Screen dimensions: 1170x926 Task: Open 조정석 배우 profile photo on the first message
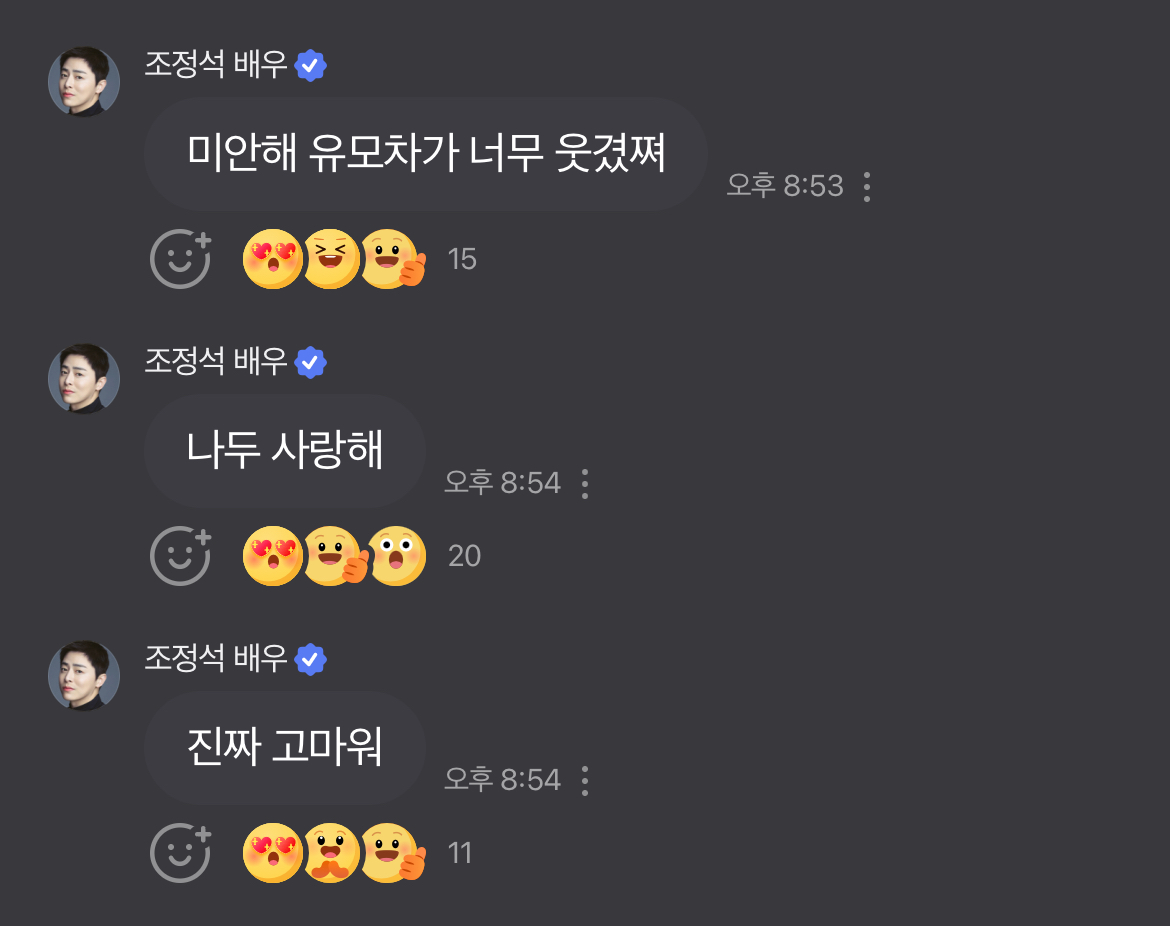84,81
